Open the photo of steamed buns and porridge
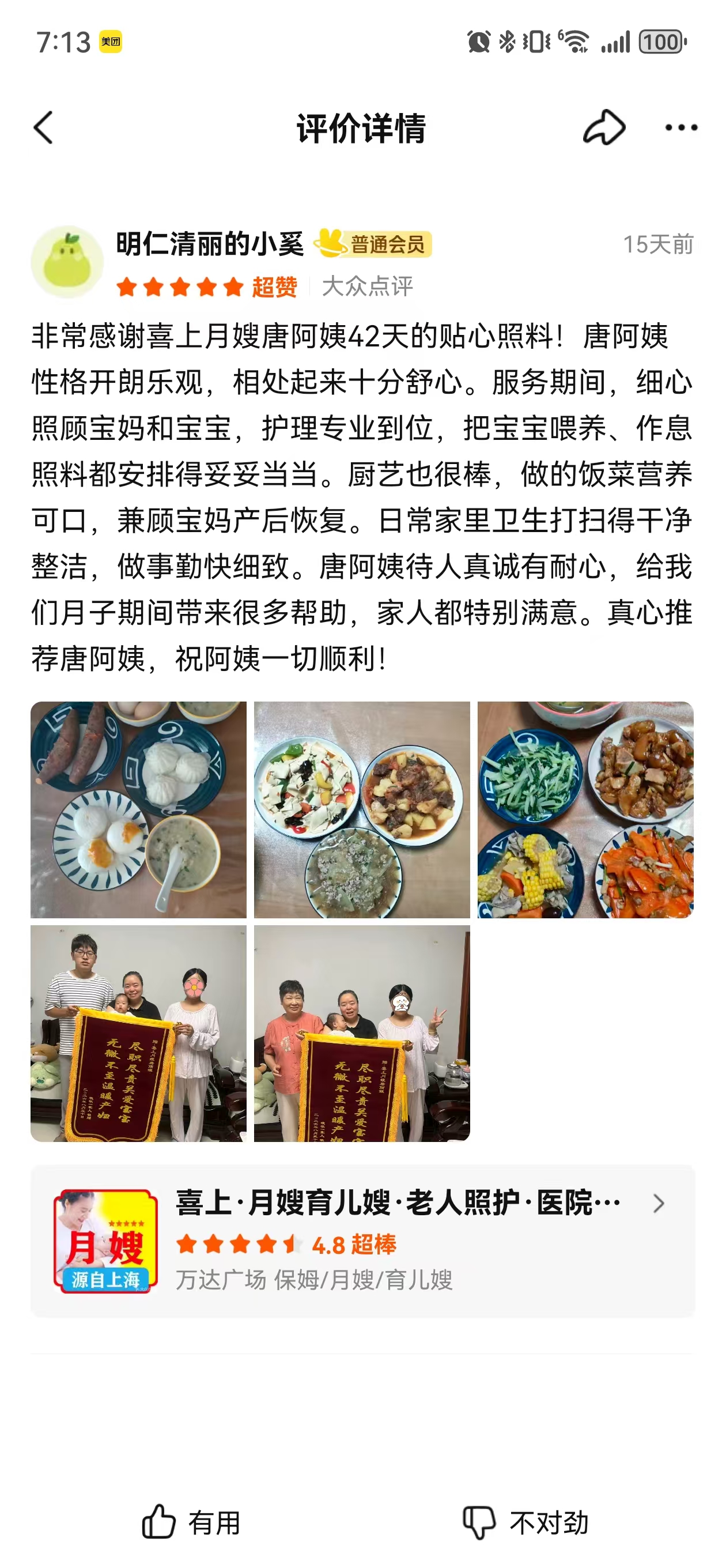Screen dimensions: 726x1568 (x=139, y=809)
